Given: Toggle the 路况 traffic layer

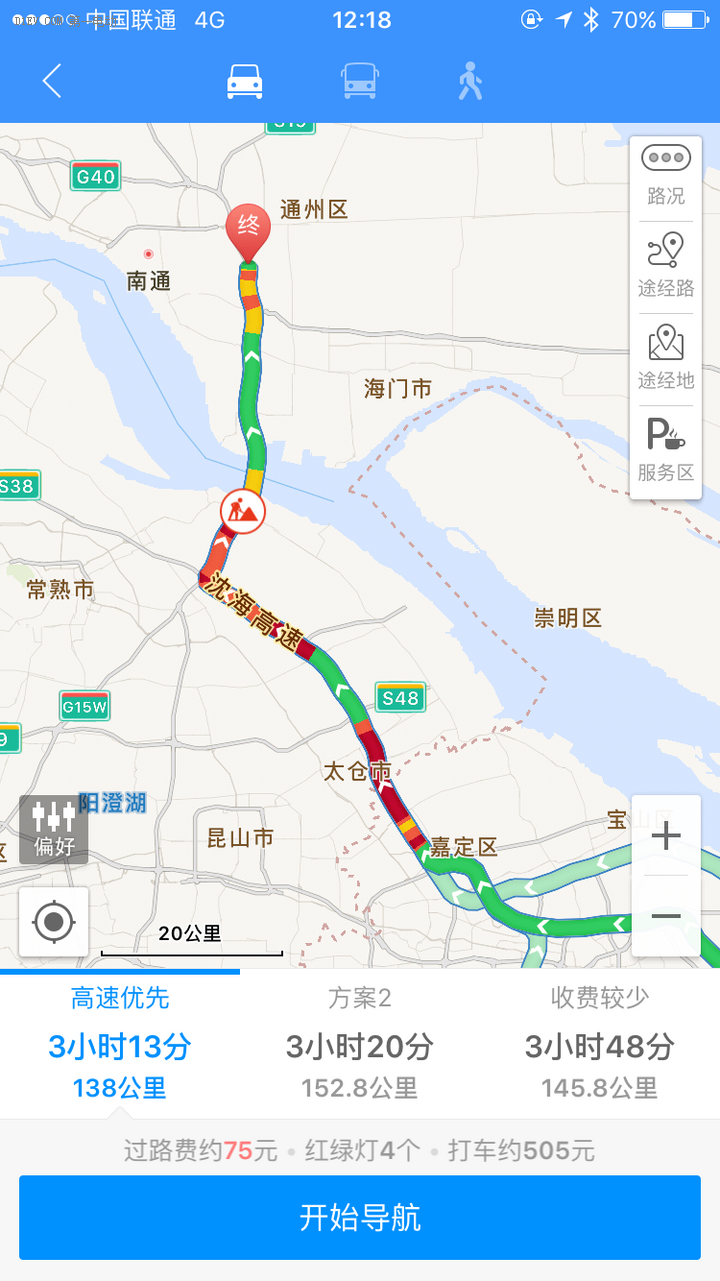Looking at the screenshot, I should [666, 174].
